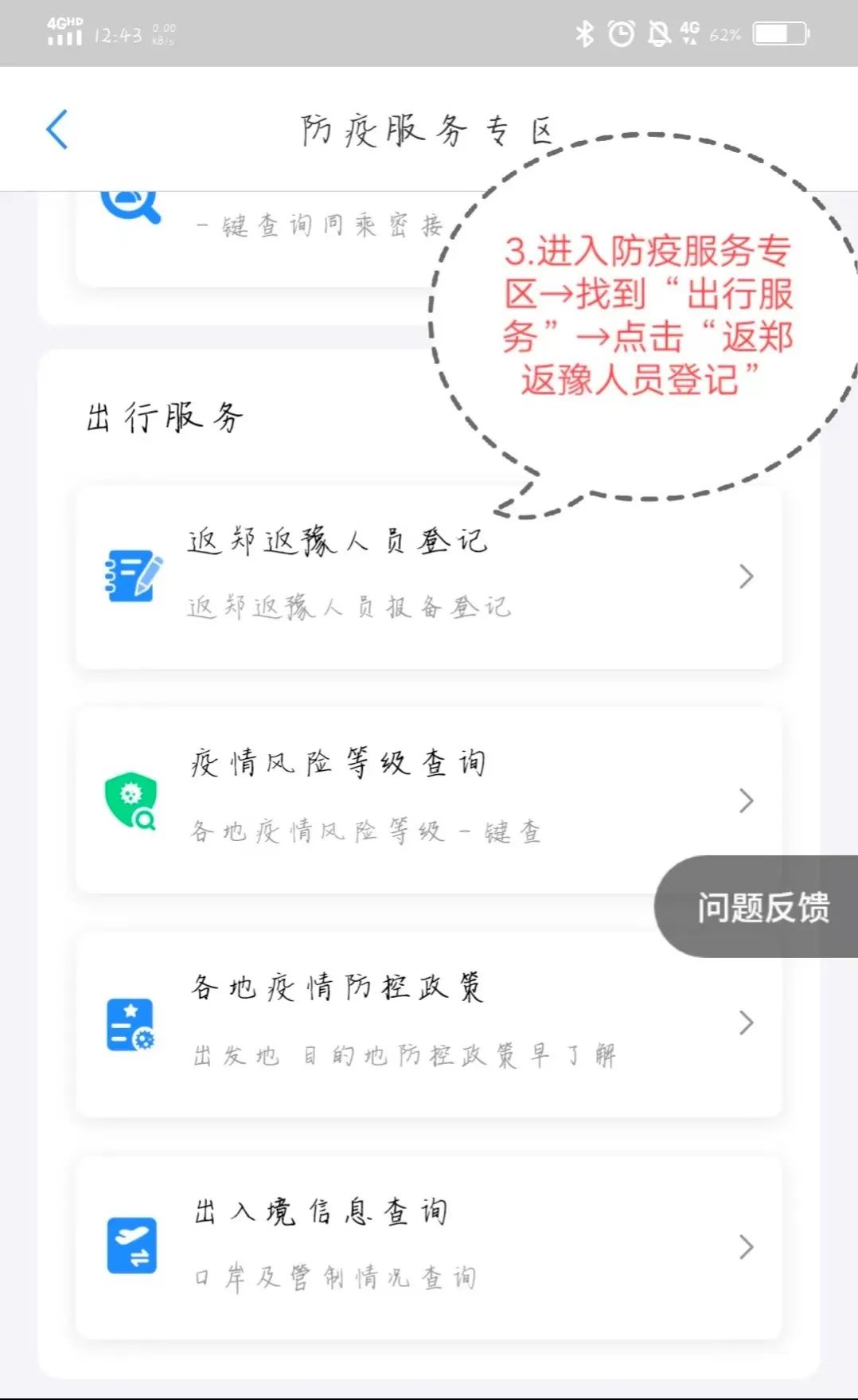Open 各地疫情防控政策
Screen dimensions: 858x1400
coord(428,1024)
